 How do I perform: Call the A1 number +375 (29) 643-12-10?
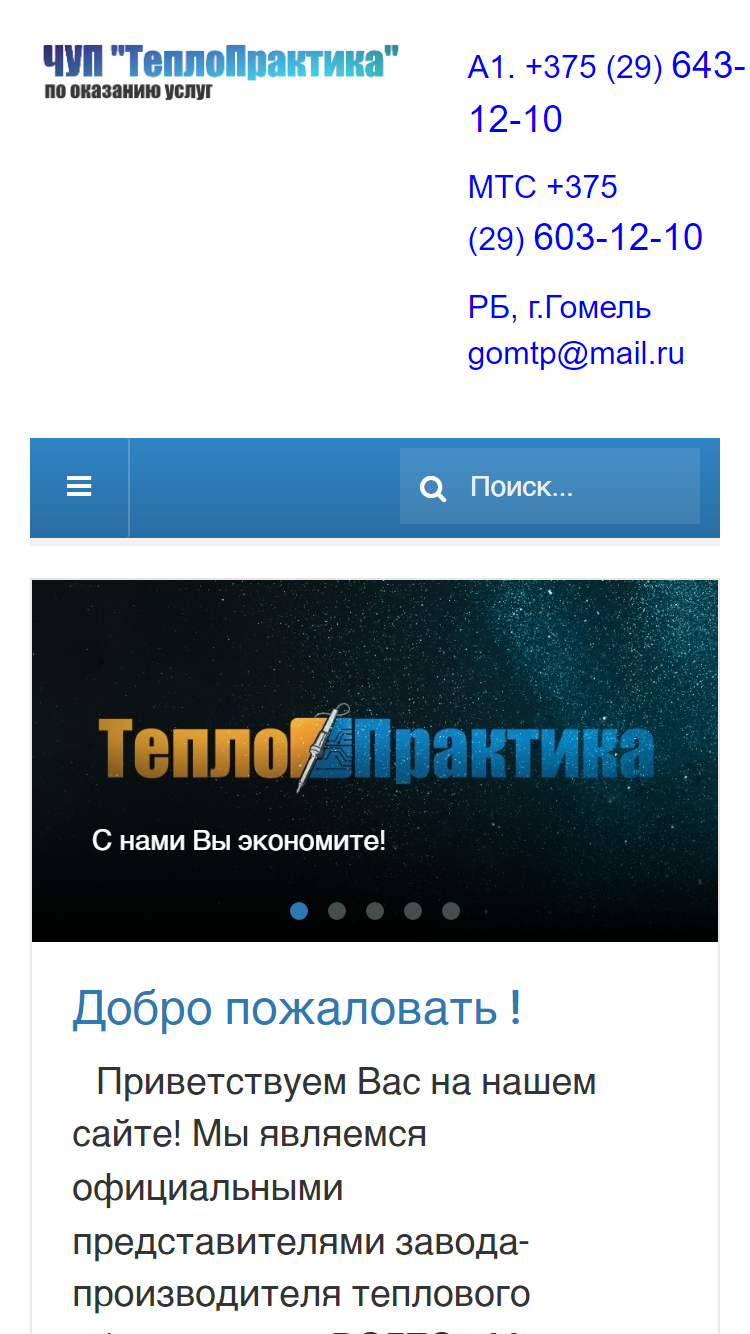click(606, 92)
